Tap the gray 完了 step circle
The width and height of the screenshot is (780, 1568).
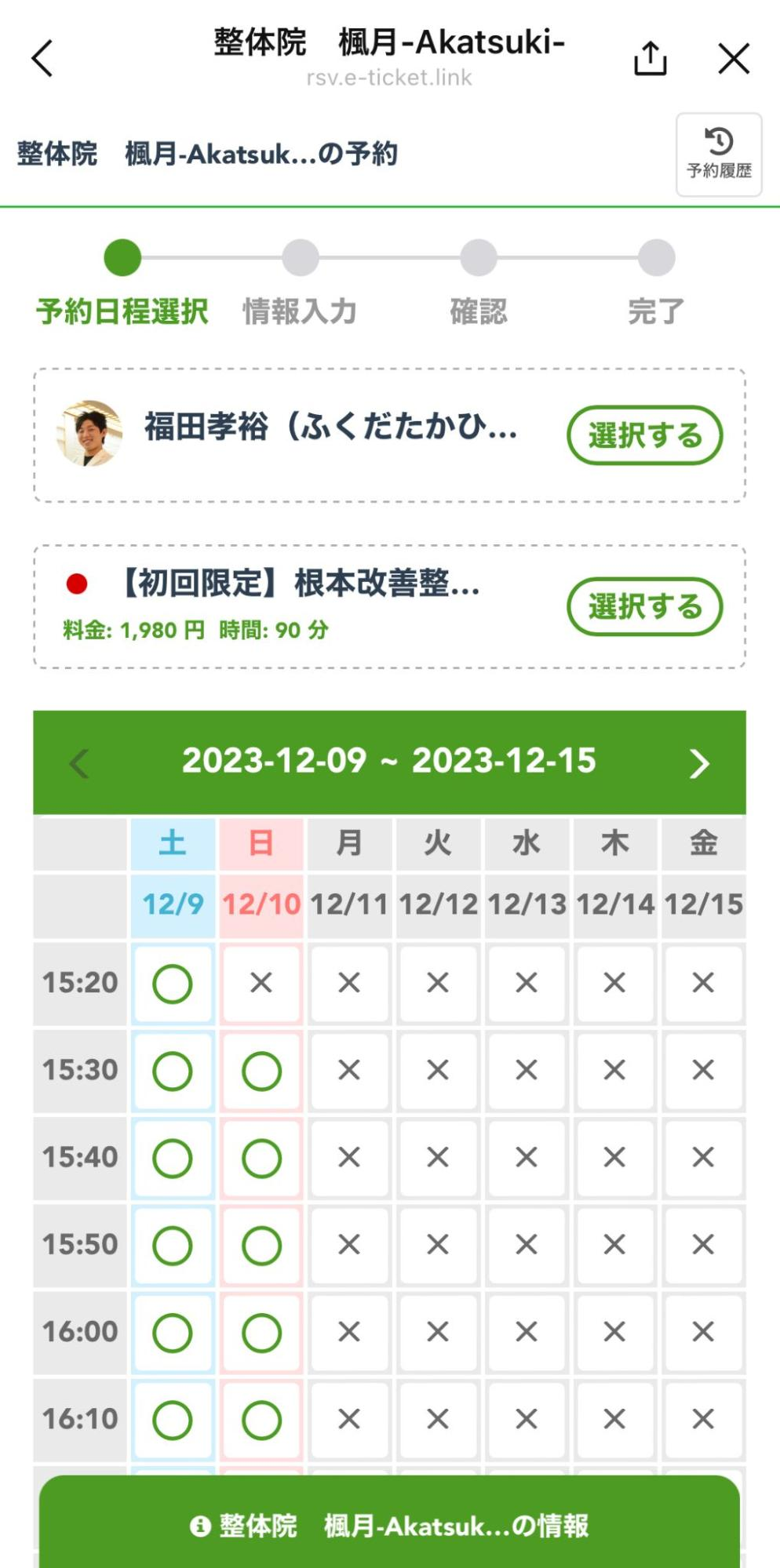(x=656, y=259)
